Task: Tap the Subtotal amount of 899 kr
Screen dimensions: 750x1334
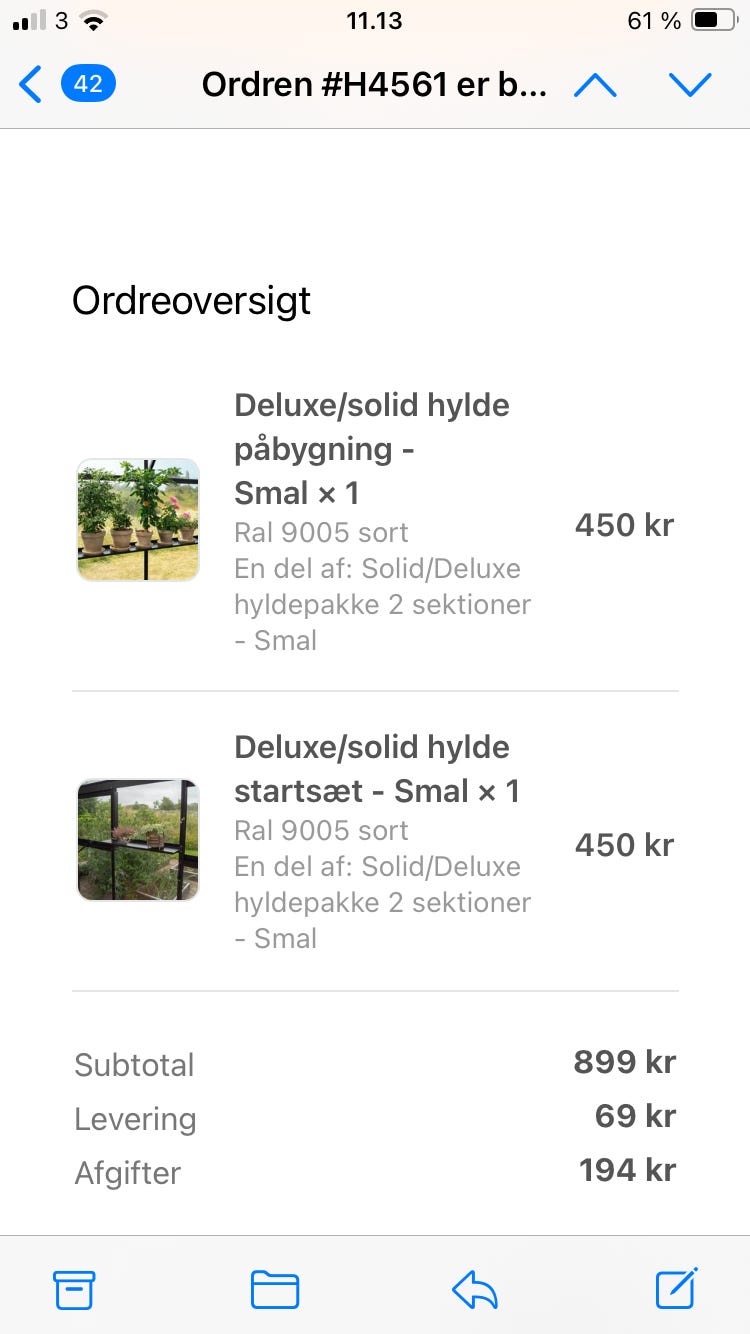Action: 625,1062
